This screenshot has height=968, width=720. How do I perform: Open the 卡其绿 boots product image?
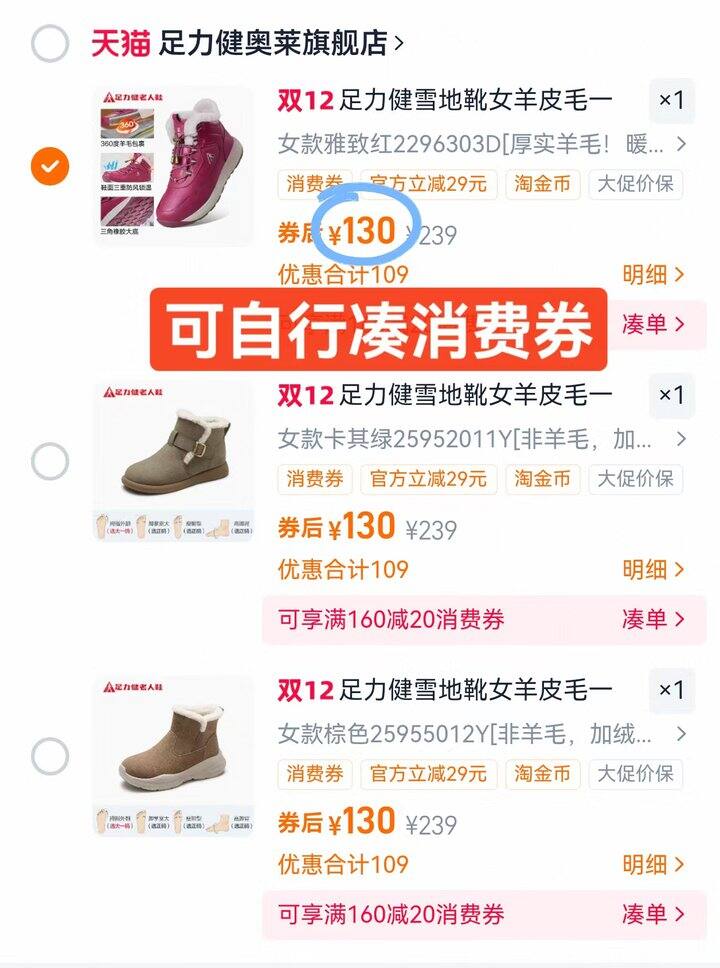pyautogui.click(x=173, y=461)
